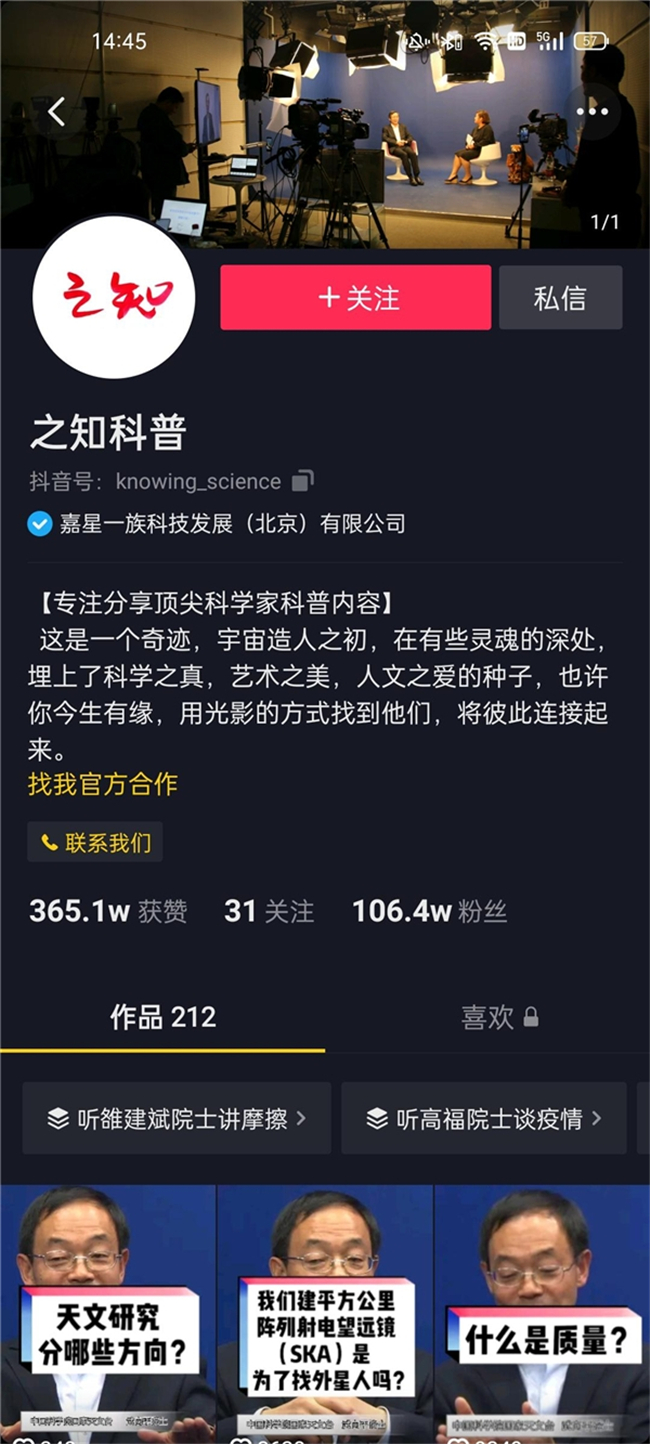Viewport: 650px width, 1444px height.
Task: Tap the 联系我们 contact button
Action: point(95,842)
